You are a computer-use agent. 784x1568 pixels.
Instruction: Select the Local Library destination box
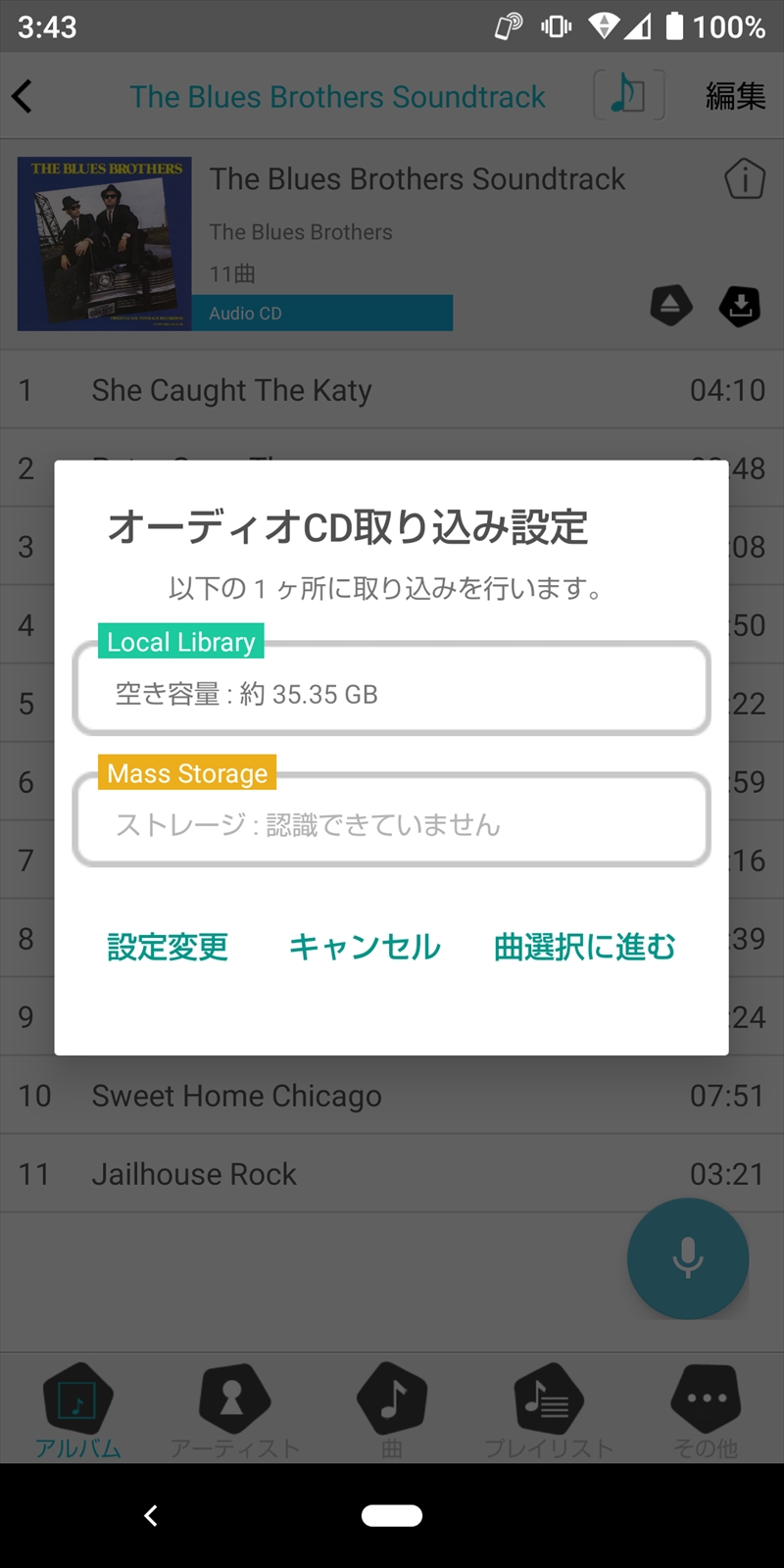391,689
